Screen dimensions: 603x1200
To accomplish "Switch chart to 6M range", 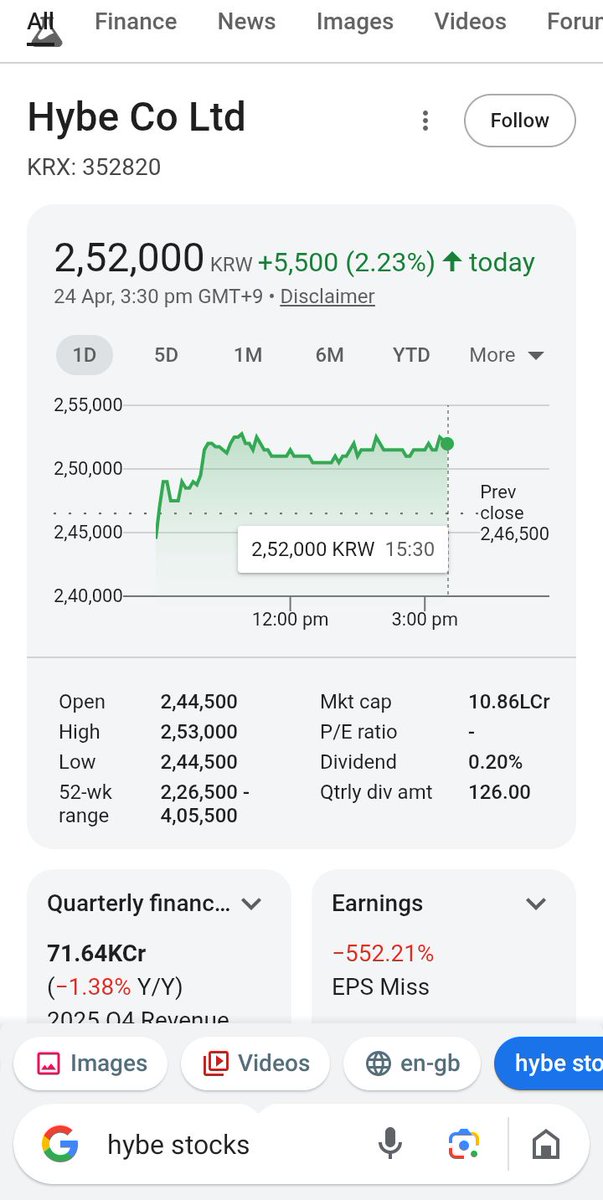I will click(x=329, y=355).
